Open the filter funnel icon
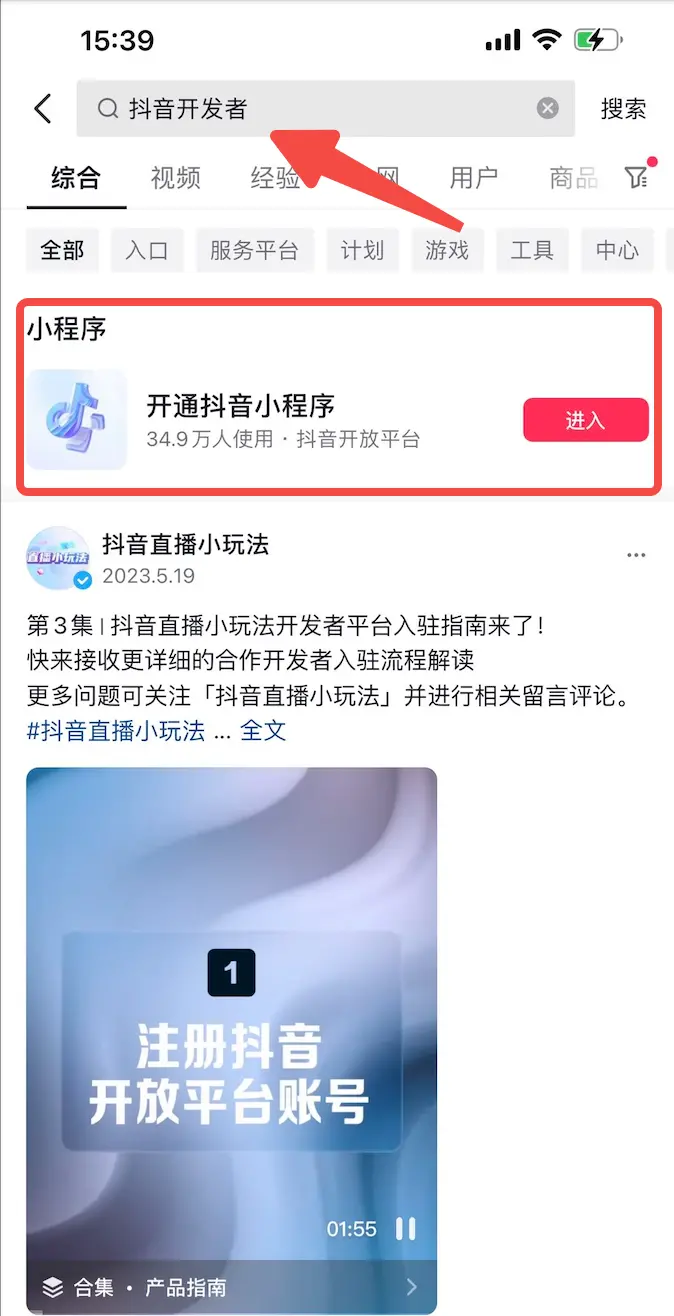The height and width of the screenshot is (1316, 674). click(636, 177)
